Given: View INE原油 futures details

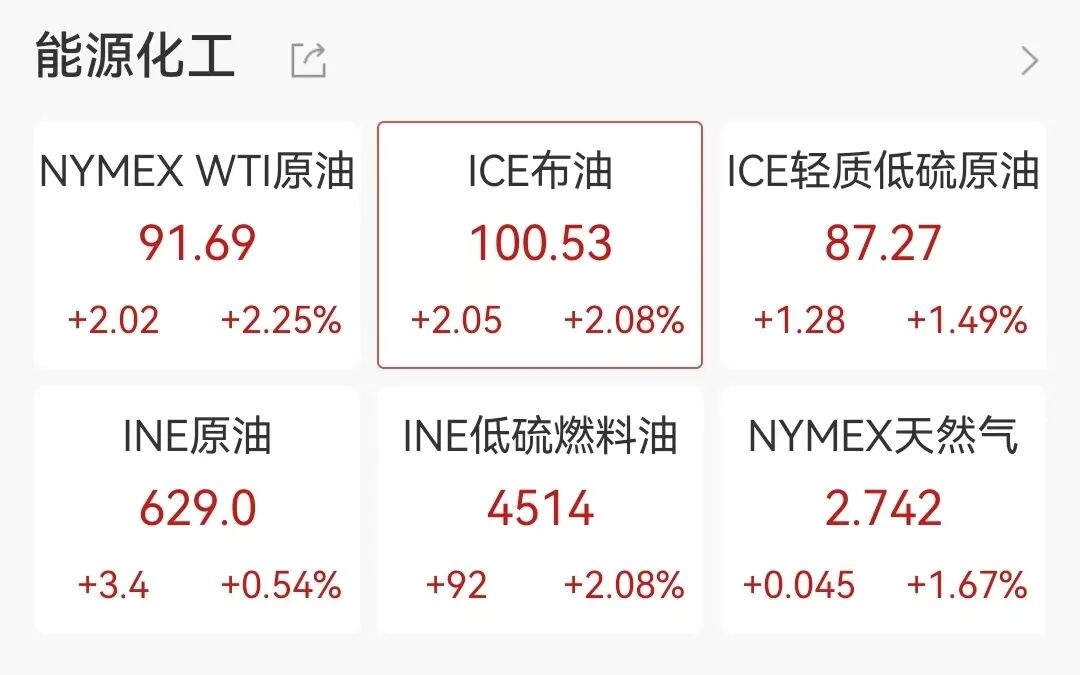Looking at the screenshot, I should (x=197, y=510).
